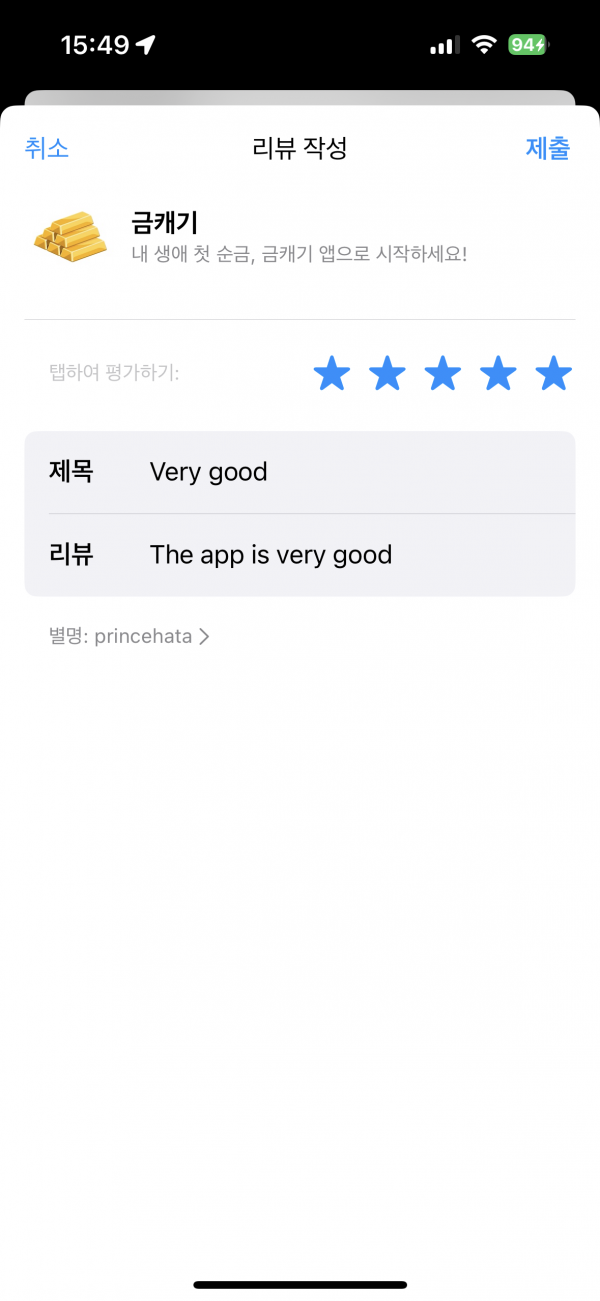Open the 별명 princehata nickname setting
The width and height of the screenshot is (600, 1301).
coord(129,636)
